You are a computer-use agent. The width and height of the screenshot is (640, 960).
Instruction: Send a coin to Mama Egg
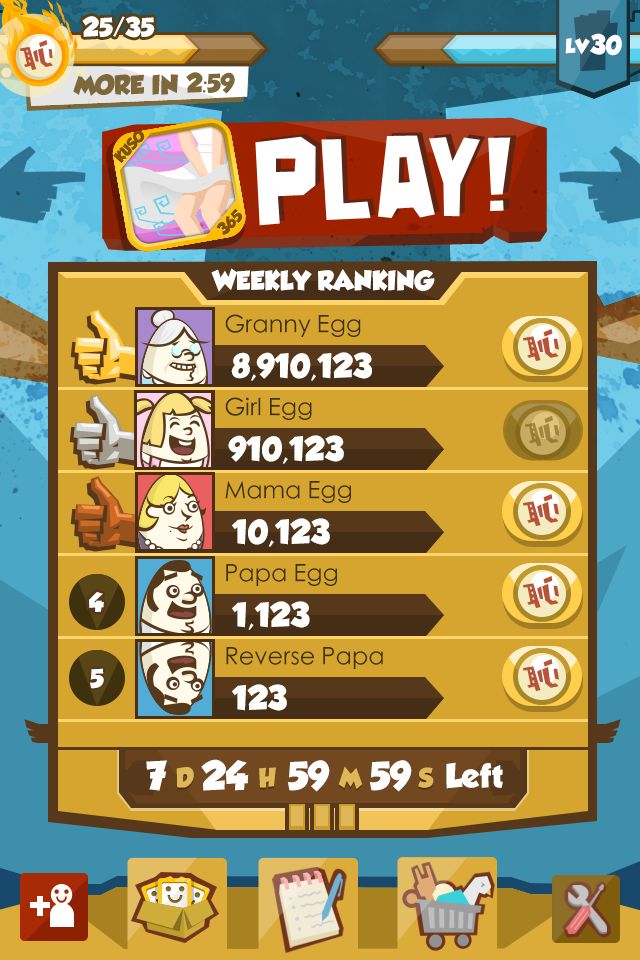(x=542, y=512)
